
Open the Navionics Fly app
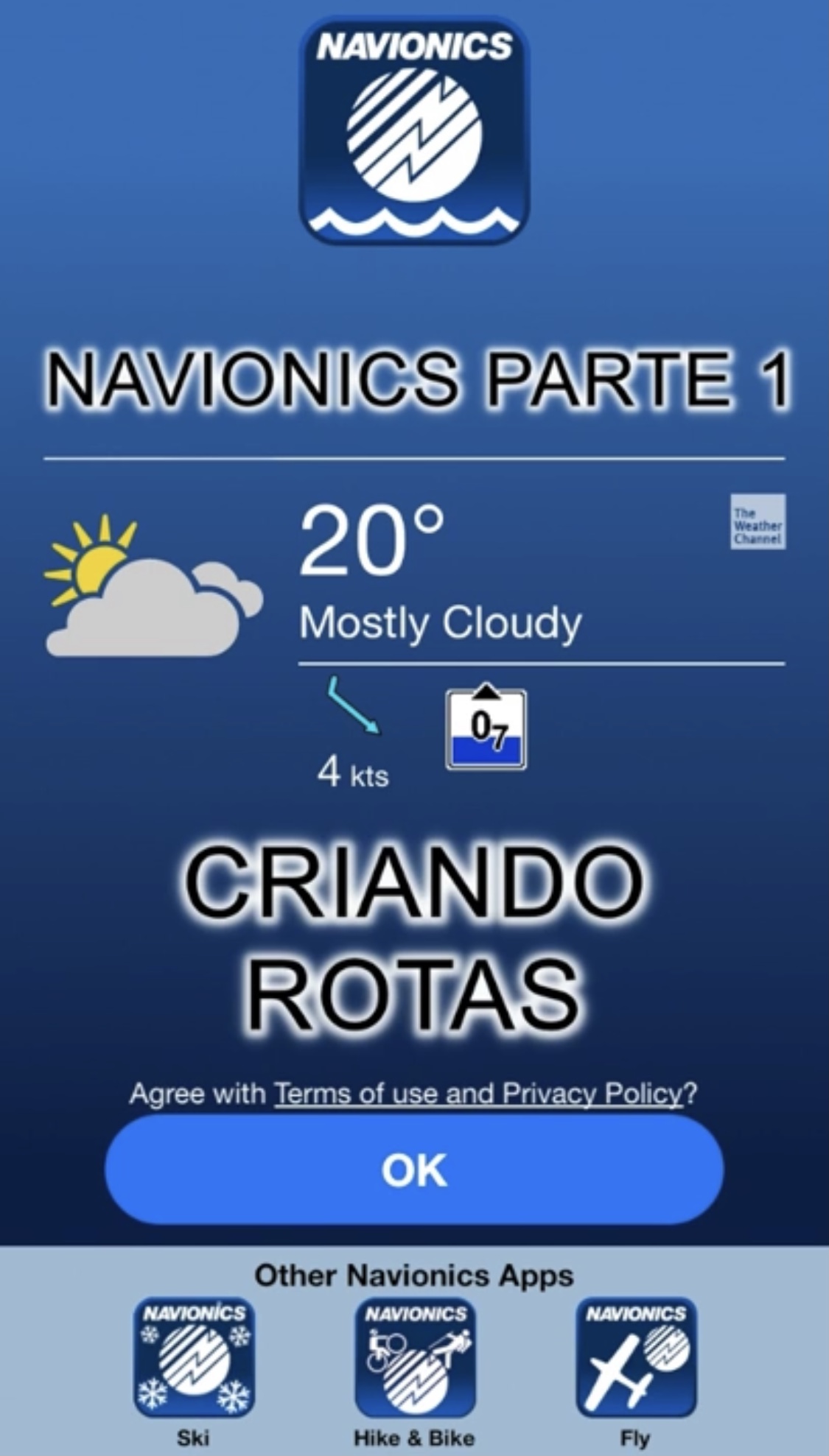point(635,1357)
